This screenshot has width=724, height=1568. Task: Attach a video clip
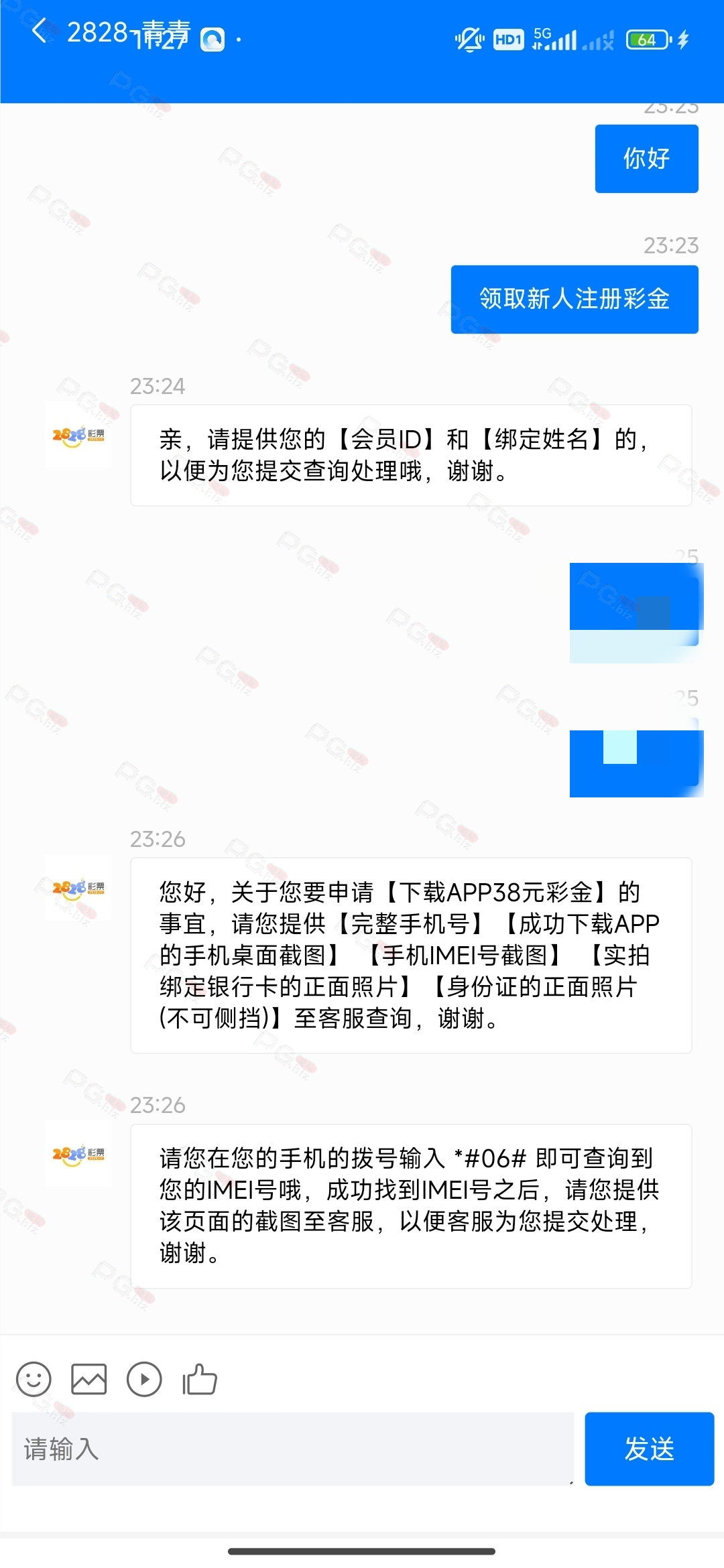145,1379
